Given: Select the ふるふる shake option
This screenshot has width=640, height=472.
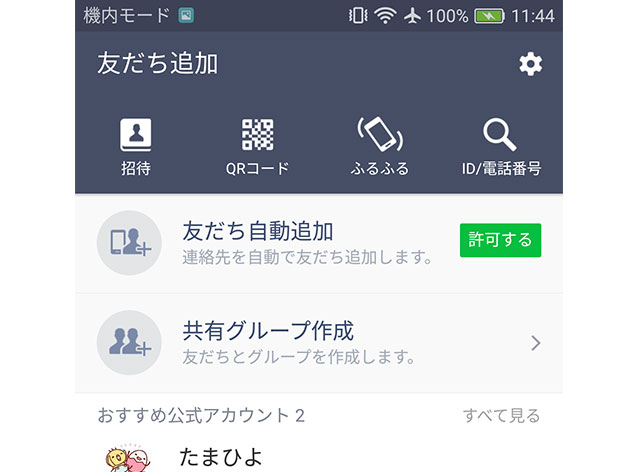Looking at the screenshot, I should [x=380, y=146].
